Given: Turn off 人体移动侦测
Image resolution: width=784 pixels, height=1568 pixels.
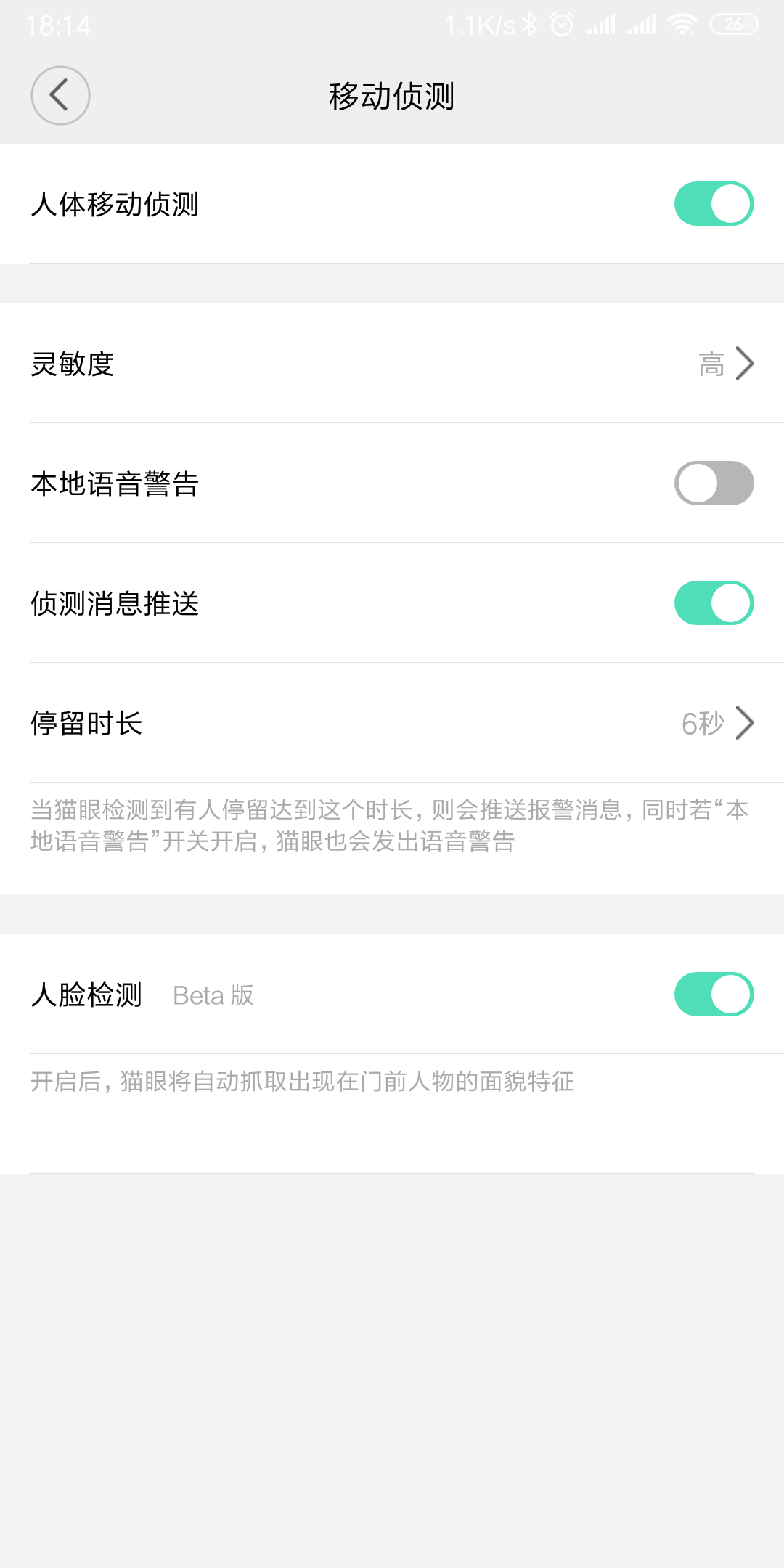Looking at the screenshot, I should (x=714, y=204).
